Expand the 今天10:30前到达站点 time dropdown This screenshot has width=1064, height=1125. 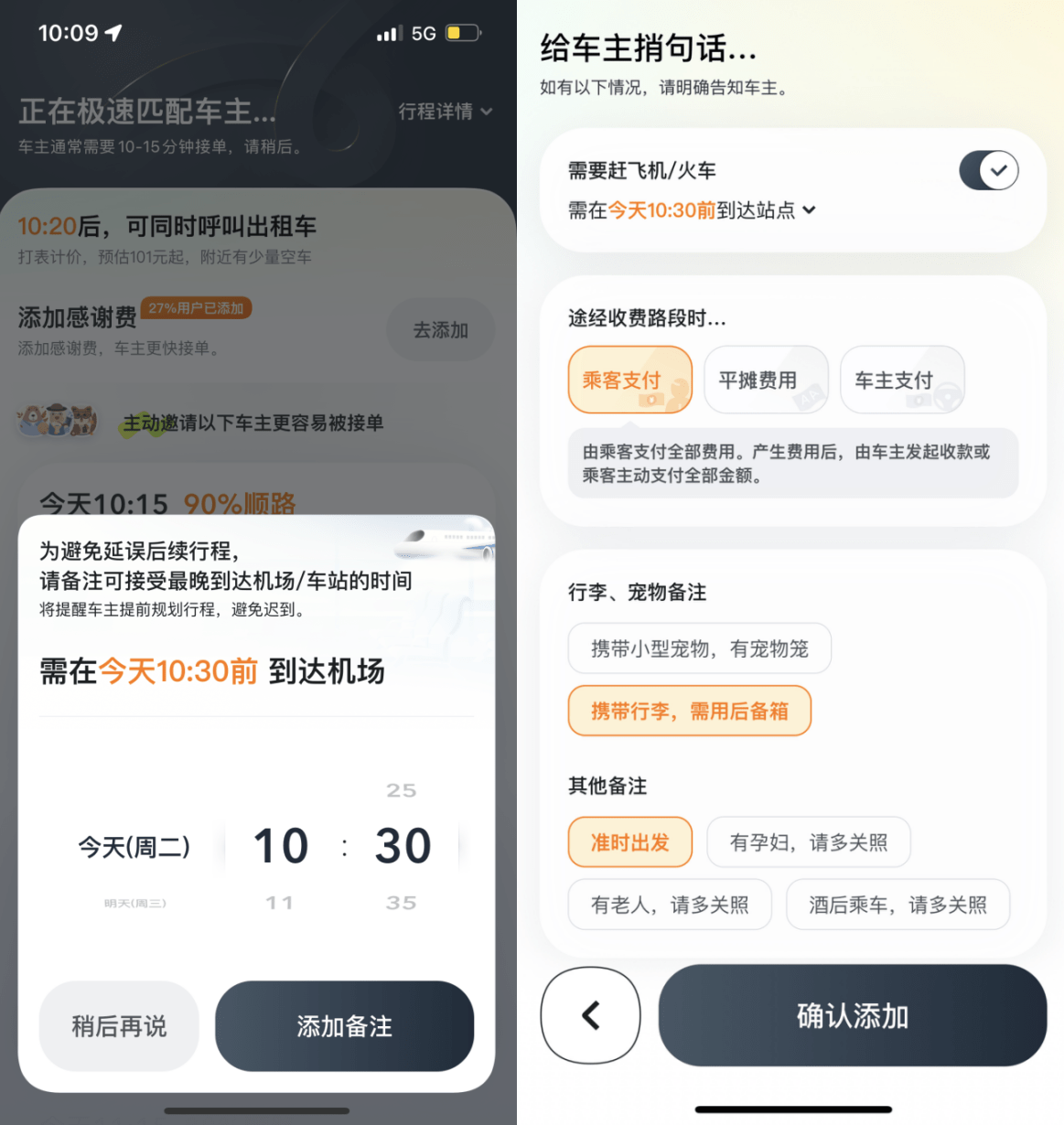tap(692, 210)
